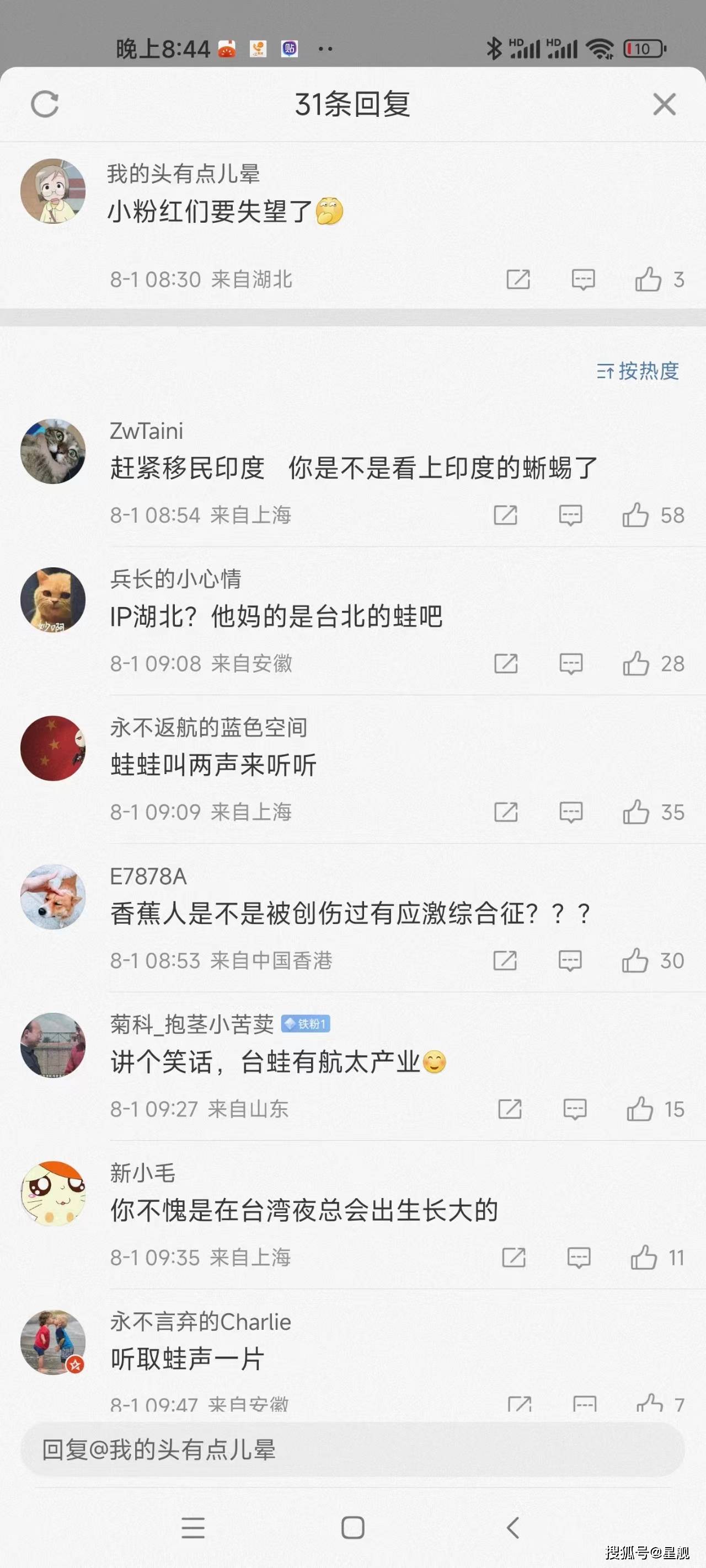The height and width of the screenshot is (1568, 706).
Task: Open recent apps from navigation bar
Action: click(193, 1527)
